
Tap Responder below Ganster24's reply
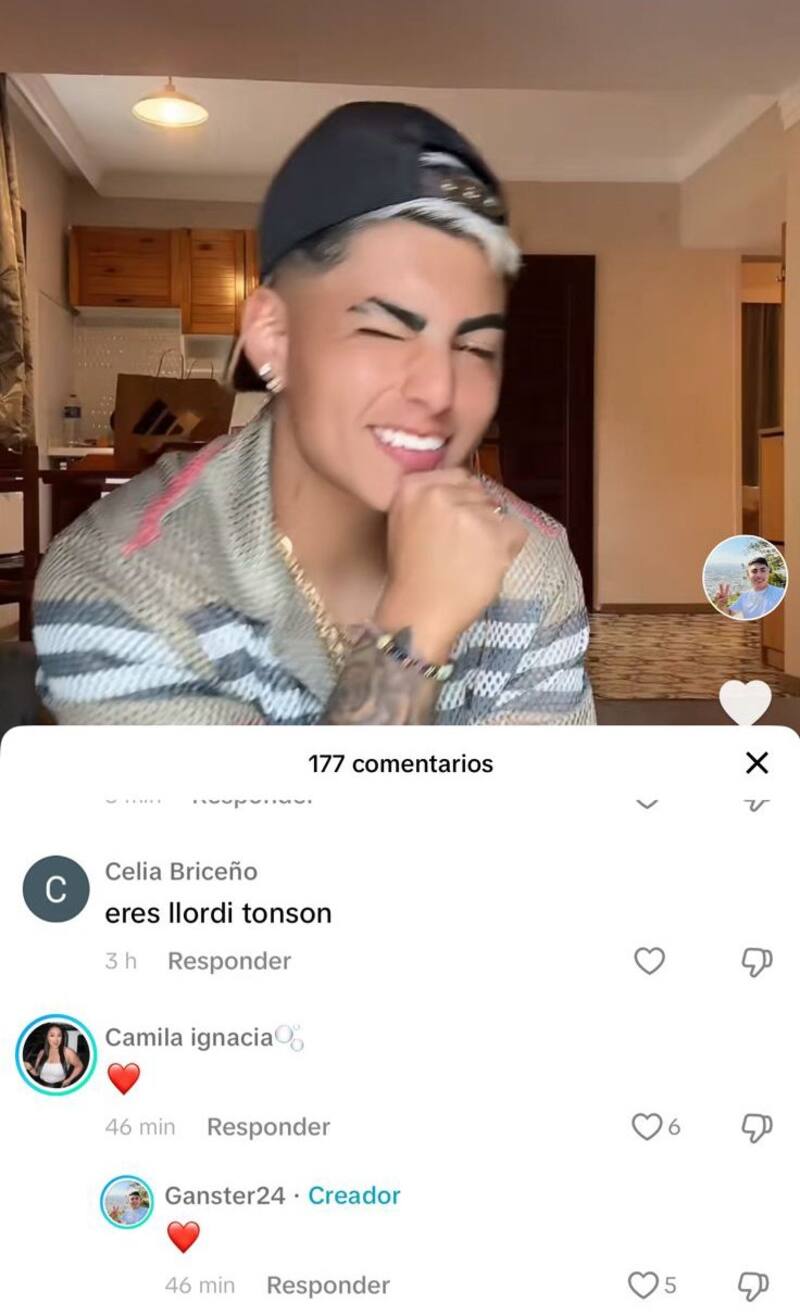pos(326,1284)
